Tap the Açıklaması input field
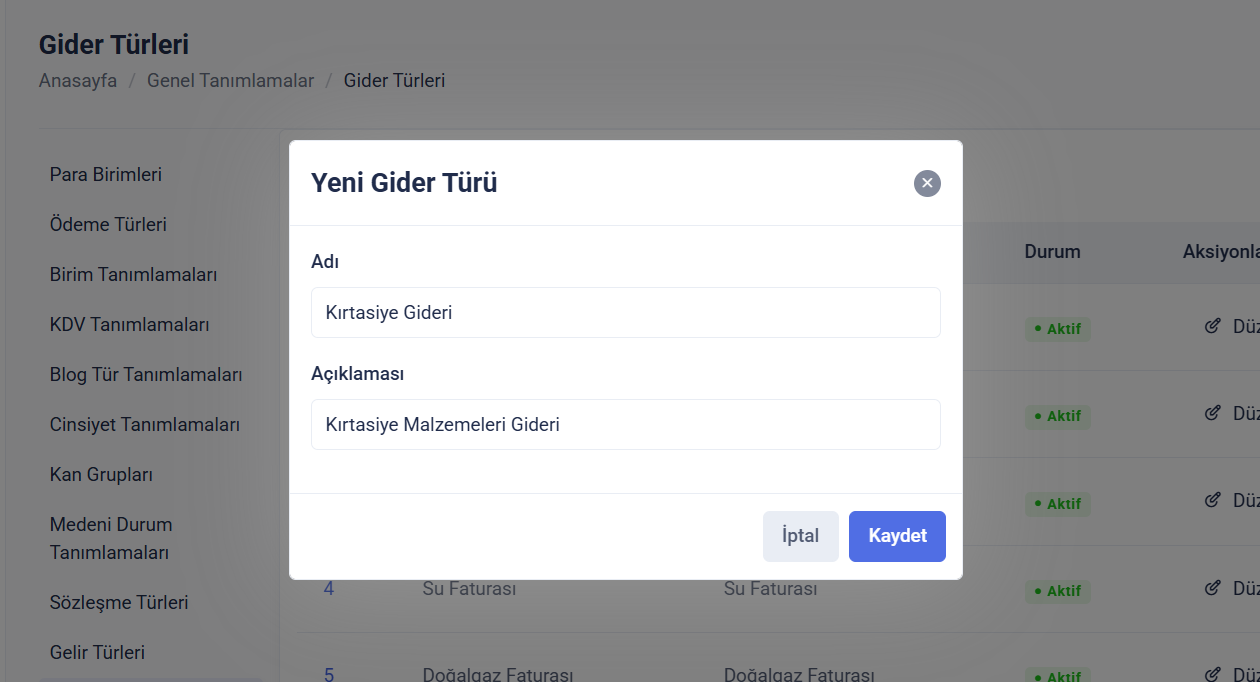The image size is (1260, 682). click(625, 425)
